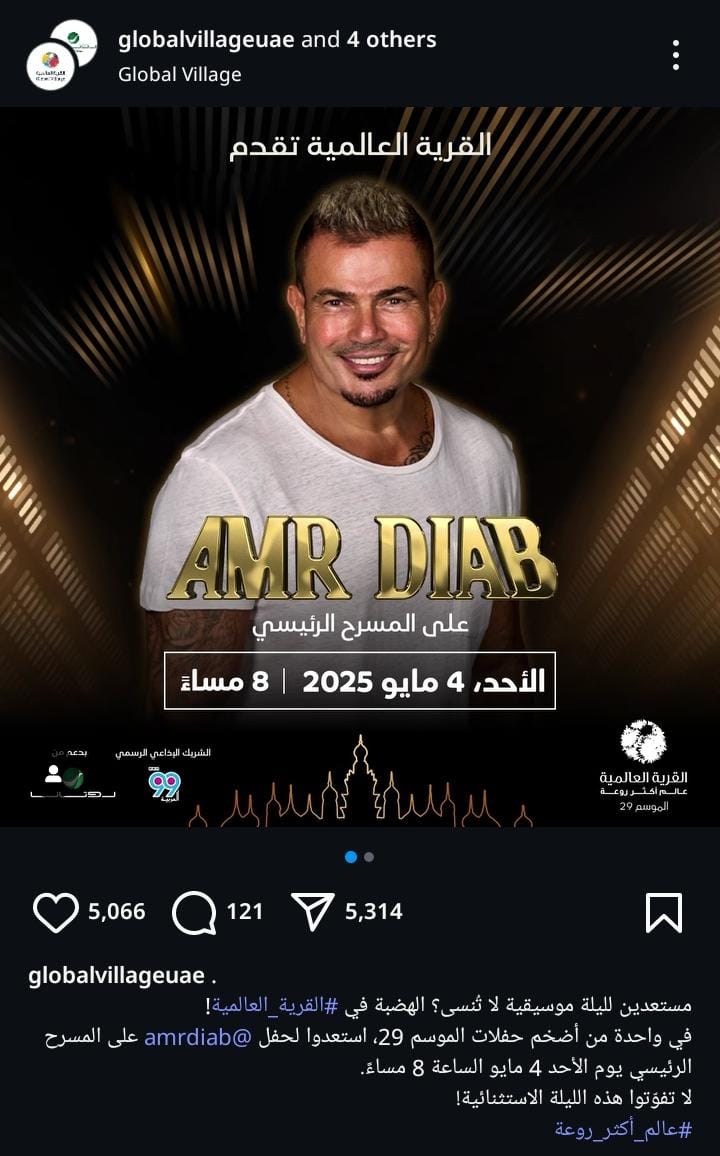720x1156 pixels.
Task: Open the globalvillageuae and 4 others collaborators
Action: (277, 40)
